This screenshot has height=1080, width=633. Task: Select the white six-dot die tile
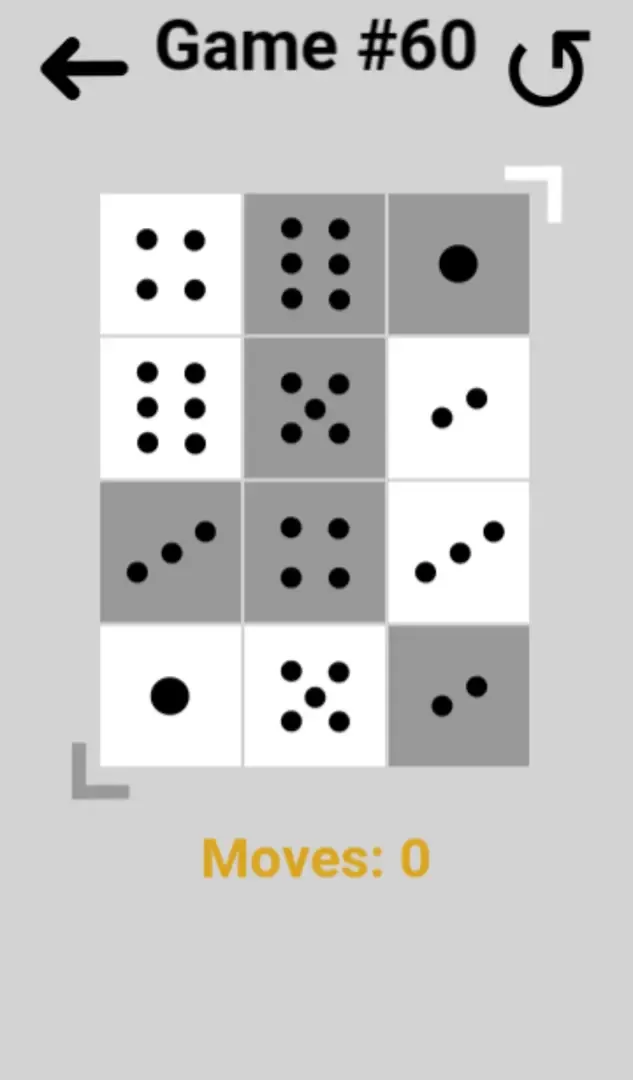pyautogui.click(x=171, y=408)
